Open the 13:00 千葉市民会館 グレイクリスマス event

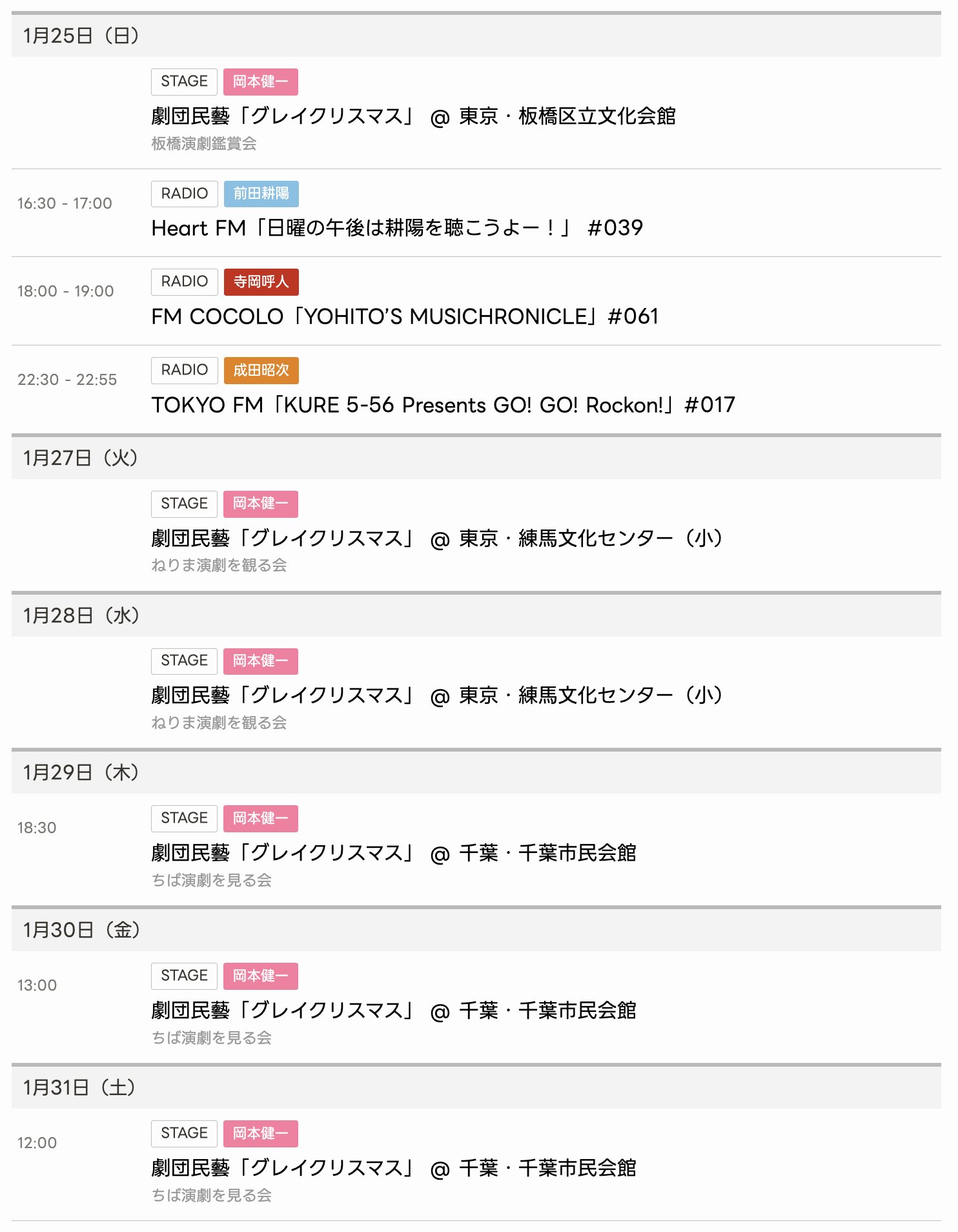click(x=394, y=1011)
